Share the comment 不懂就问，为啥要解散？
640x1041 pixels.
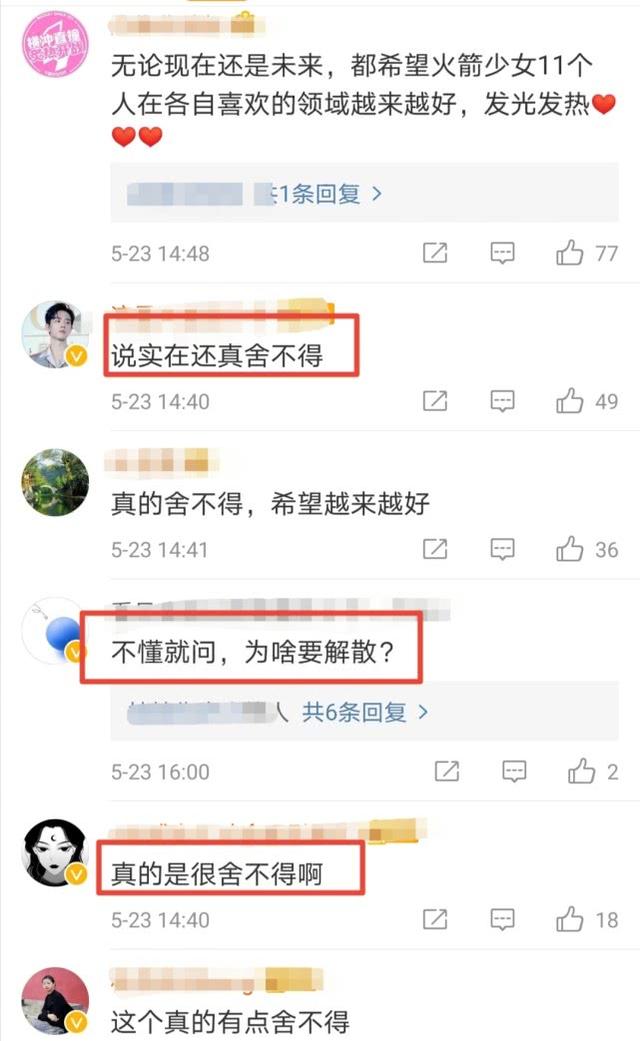(447, 771)
